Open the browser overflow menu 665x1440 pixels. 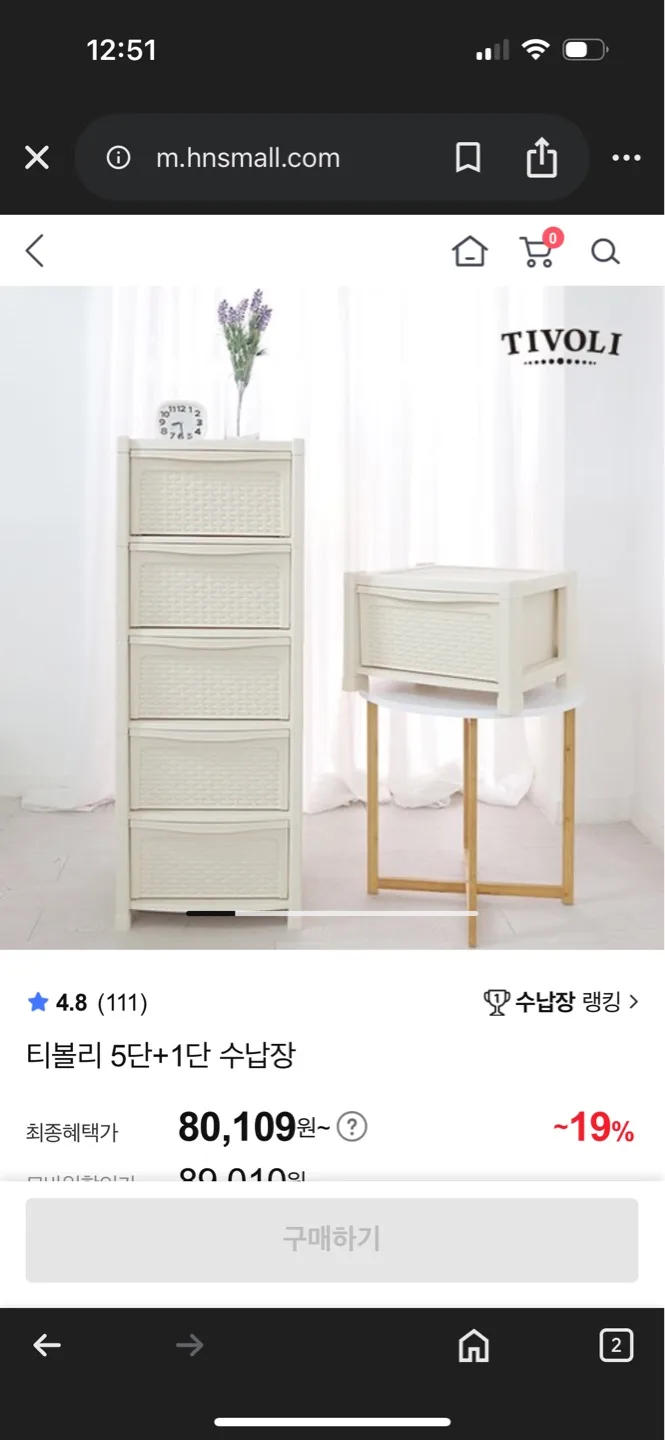pos(626,158)
